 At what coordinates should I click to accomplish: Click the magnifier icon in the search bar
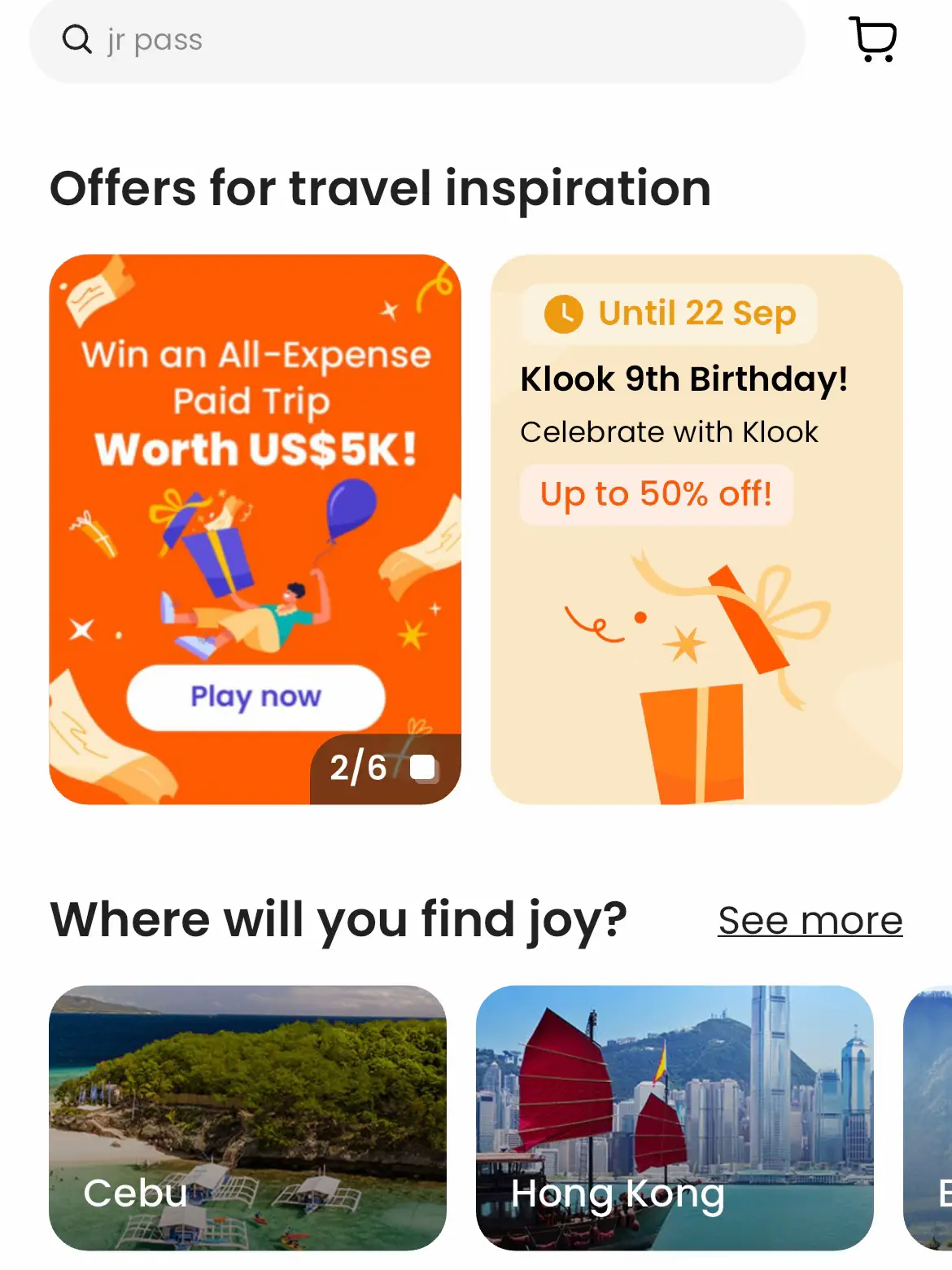pyautogui.click(x=76, y=38)
